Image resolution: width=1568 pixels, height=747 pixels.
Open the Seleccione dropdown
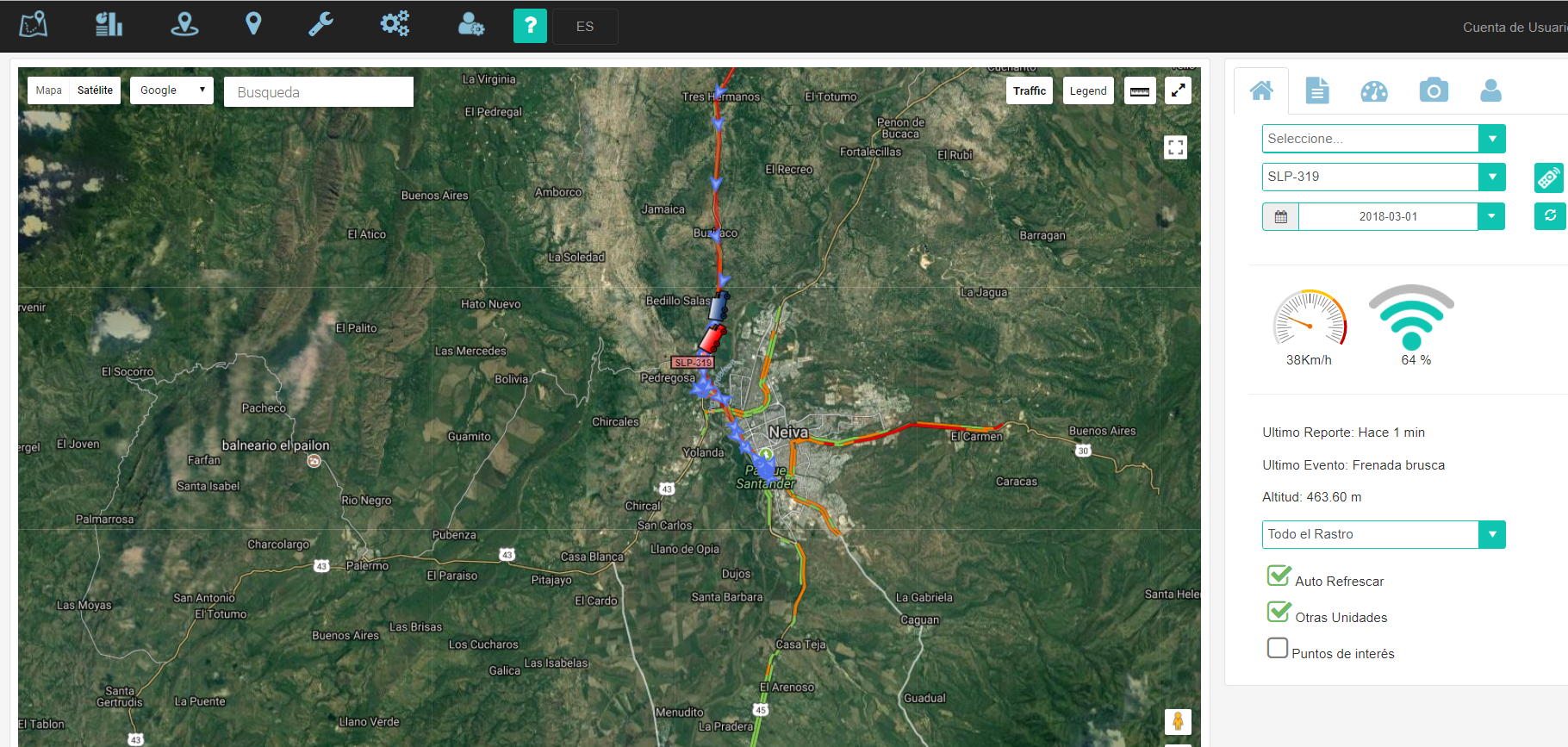click(x=1383, y=139)
